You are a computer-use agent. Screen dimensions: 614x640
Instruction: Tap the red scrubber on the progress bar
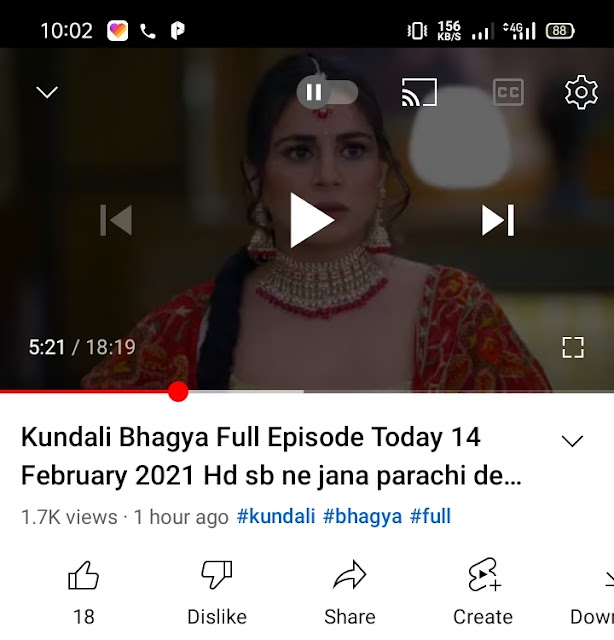178,392
